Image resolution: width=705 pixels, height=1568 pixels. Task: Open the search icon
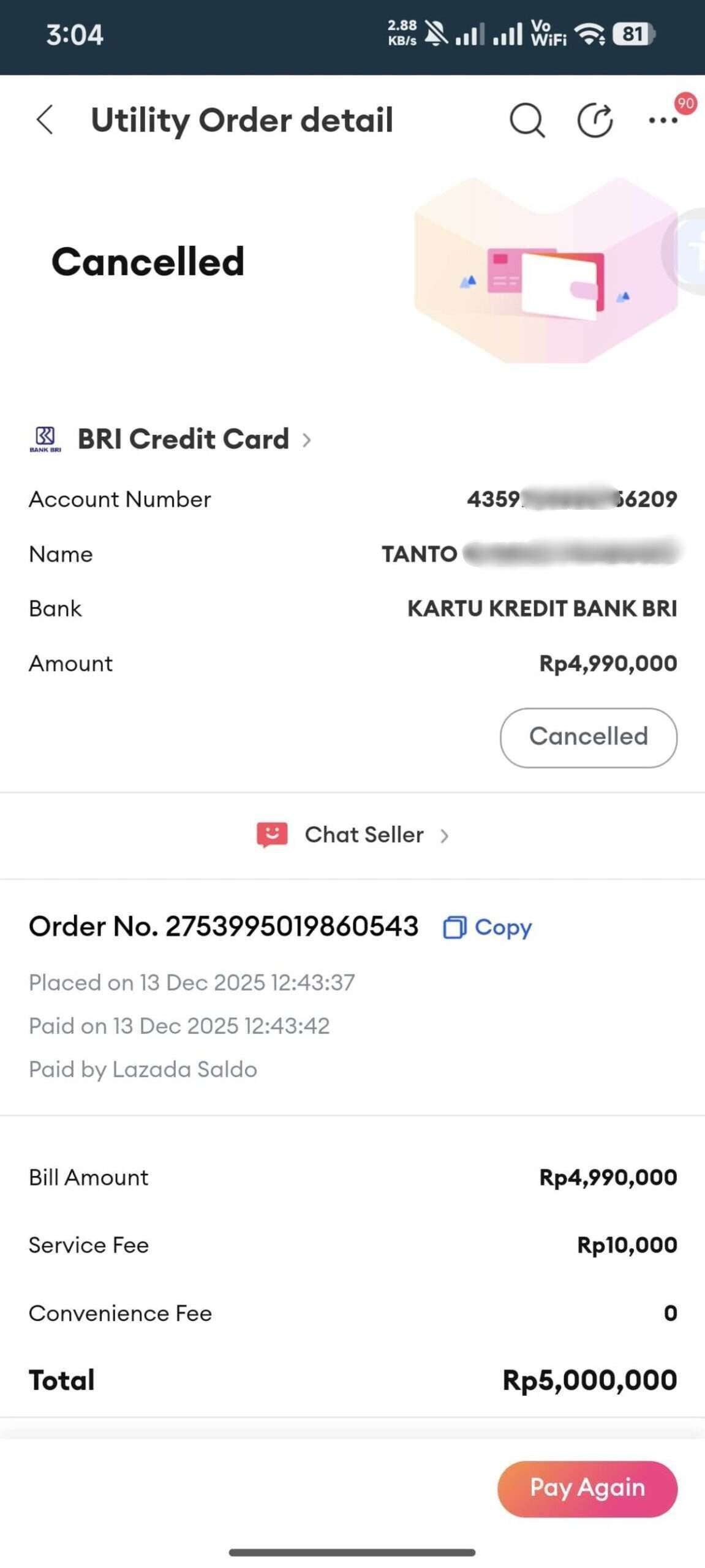point(527,120)
